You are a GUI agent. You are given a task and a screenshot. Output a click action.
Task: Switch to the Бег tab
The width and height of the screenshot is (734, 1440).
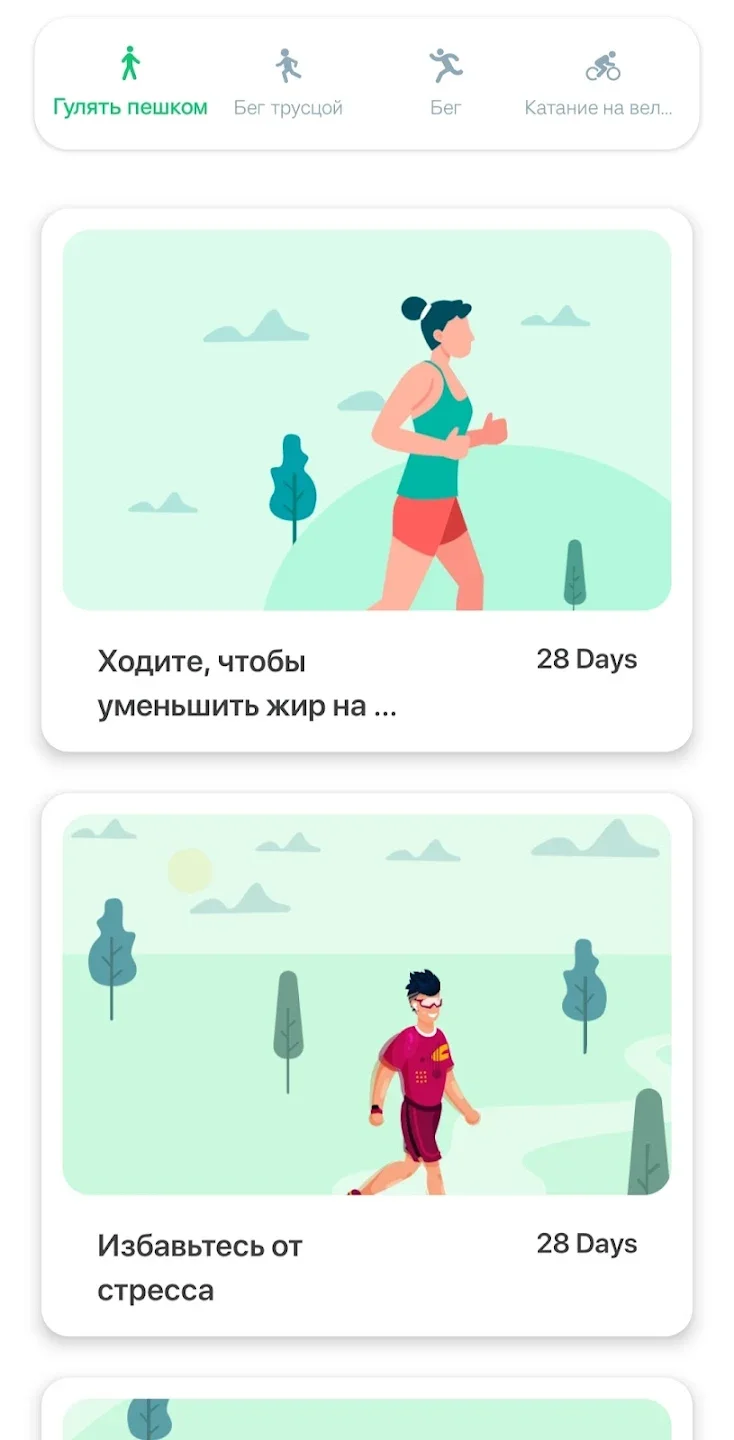pos(446,84)
